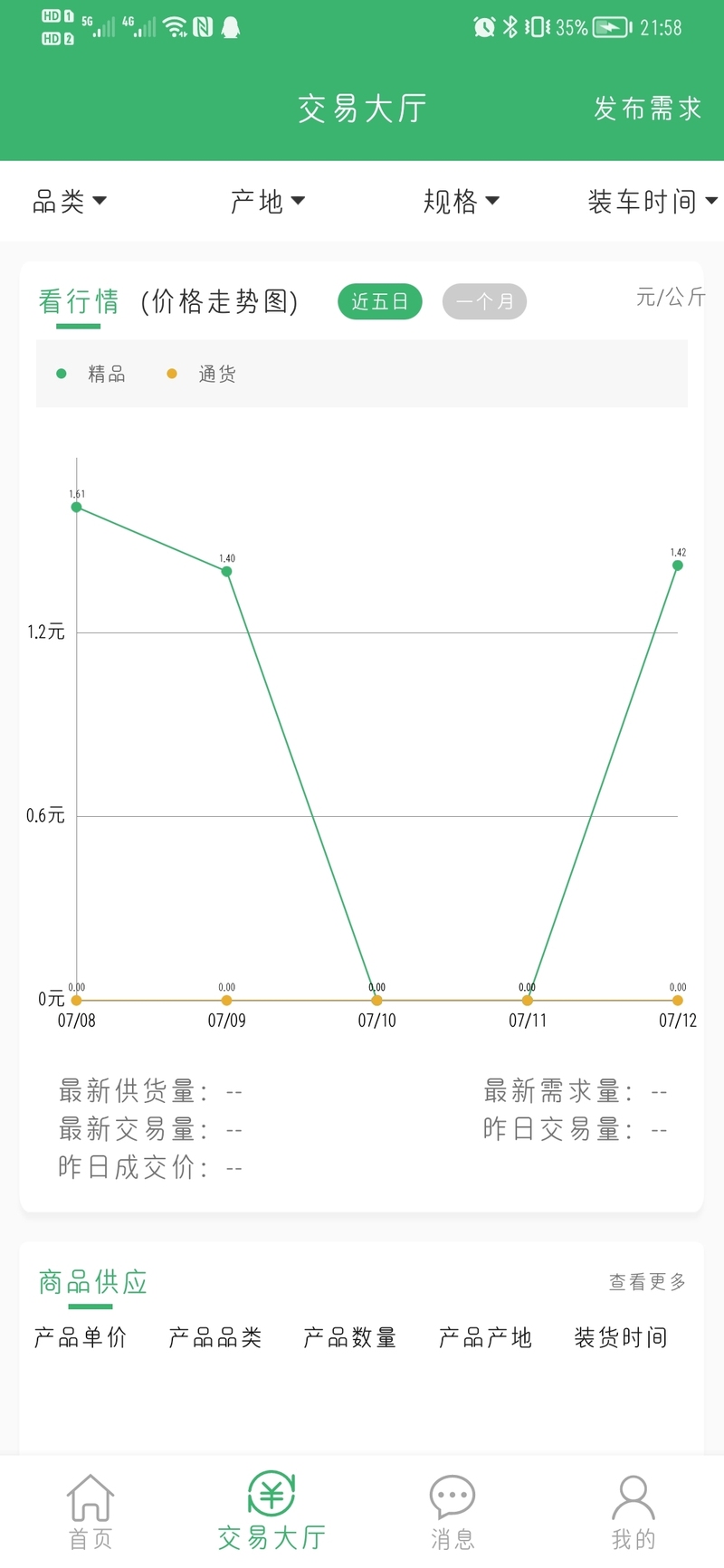Go to the 首页 home tab
Image resolution: width=724 pixels, height=1568 pixels.
pyautogui.click(x=90, y=1512)
